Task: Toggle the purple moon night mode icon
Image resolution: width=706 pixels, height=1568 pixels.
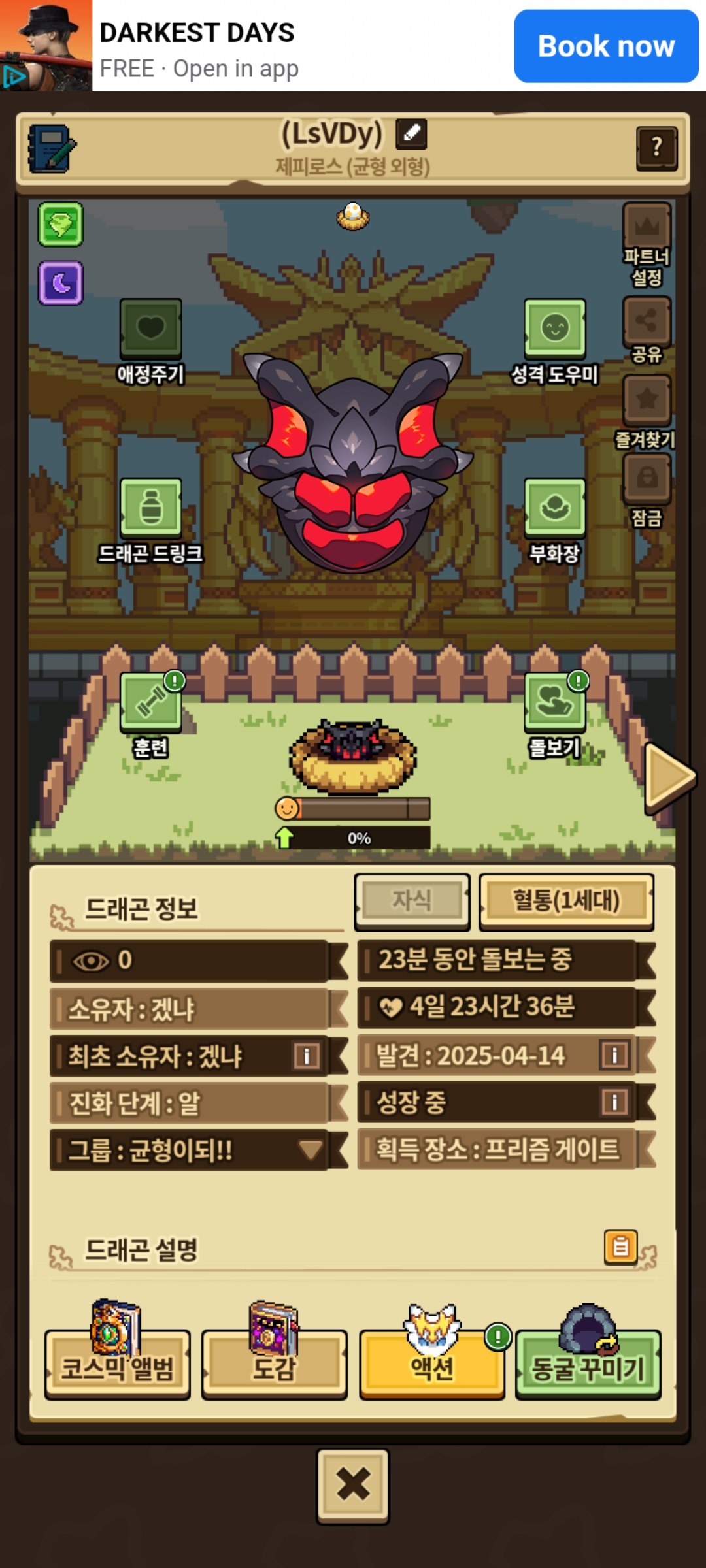Action: (x=60, y=283)
